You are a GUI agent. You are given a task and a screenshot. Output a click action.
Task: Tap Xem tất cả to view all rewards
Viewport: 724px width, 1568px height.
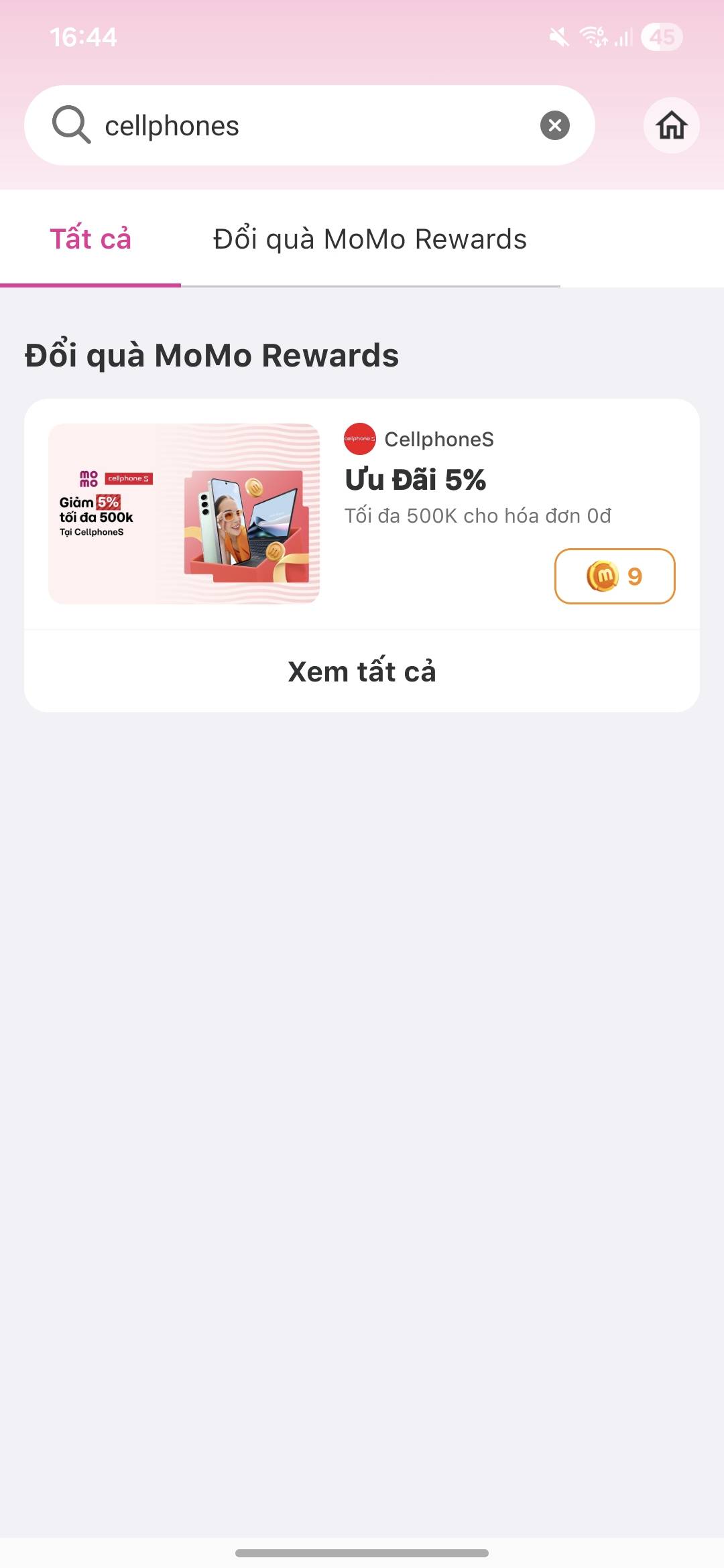(x=362, y=671)
